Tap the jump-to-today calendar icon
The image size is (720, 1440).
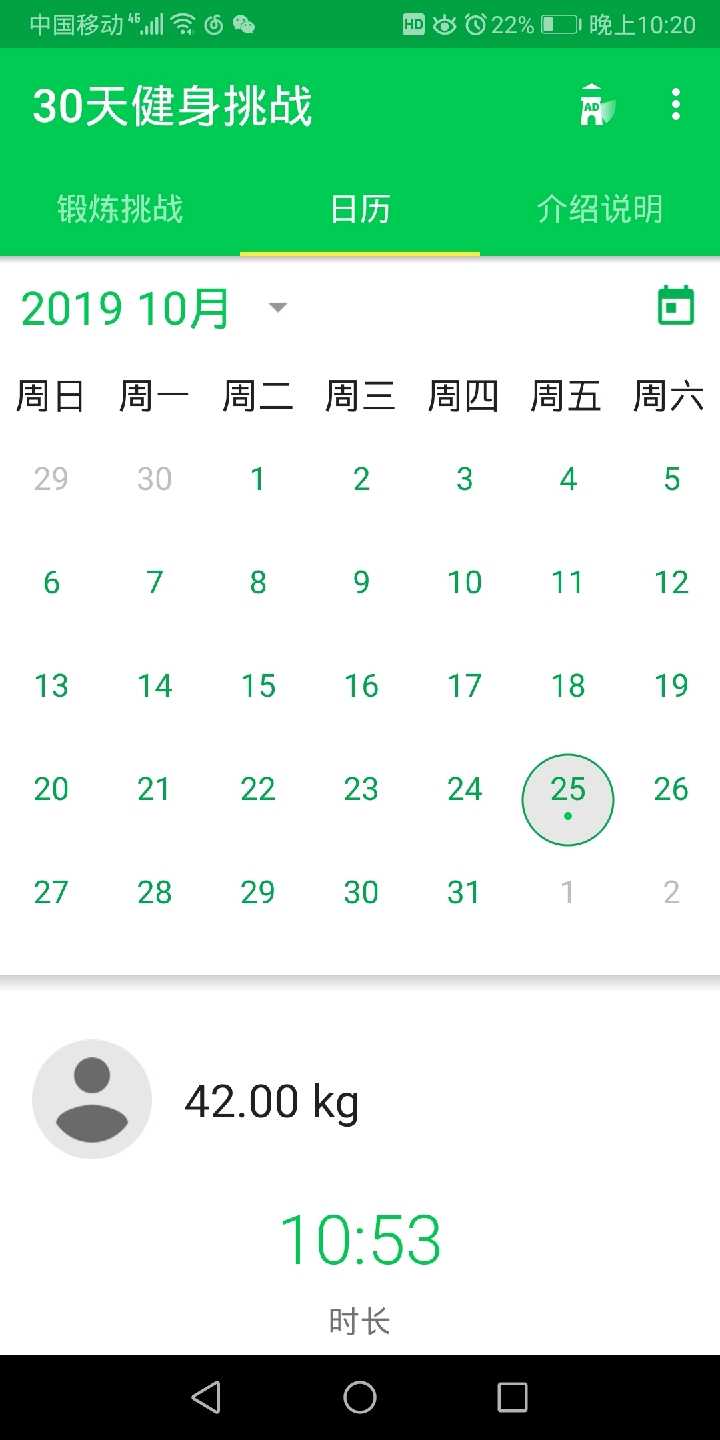pos(676,306)
